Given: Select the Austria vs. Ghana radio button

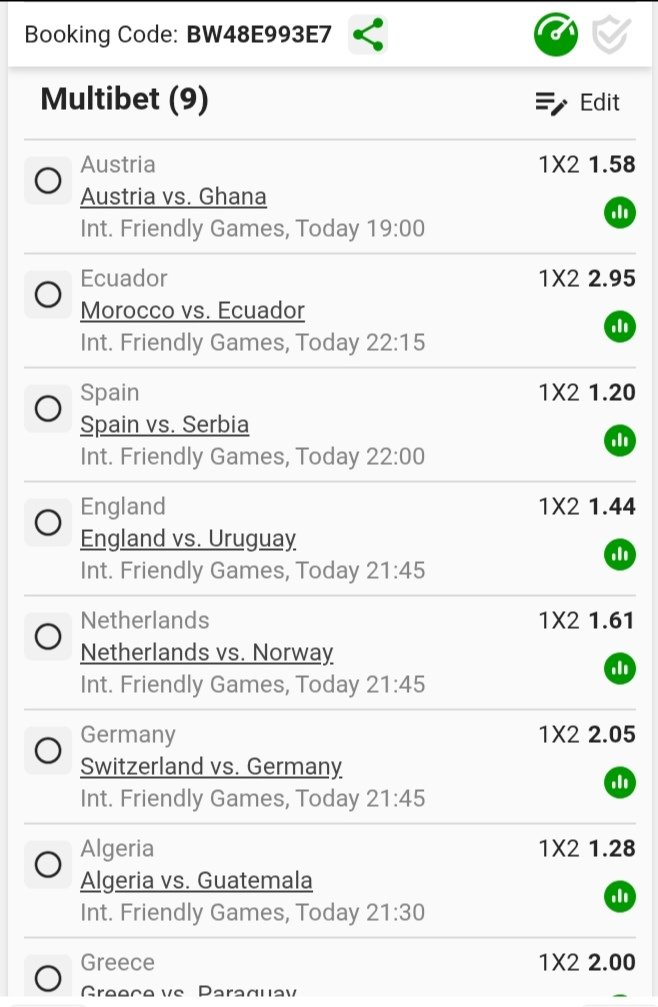Looking at the screenshot, I should point(48,181).
